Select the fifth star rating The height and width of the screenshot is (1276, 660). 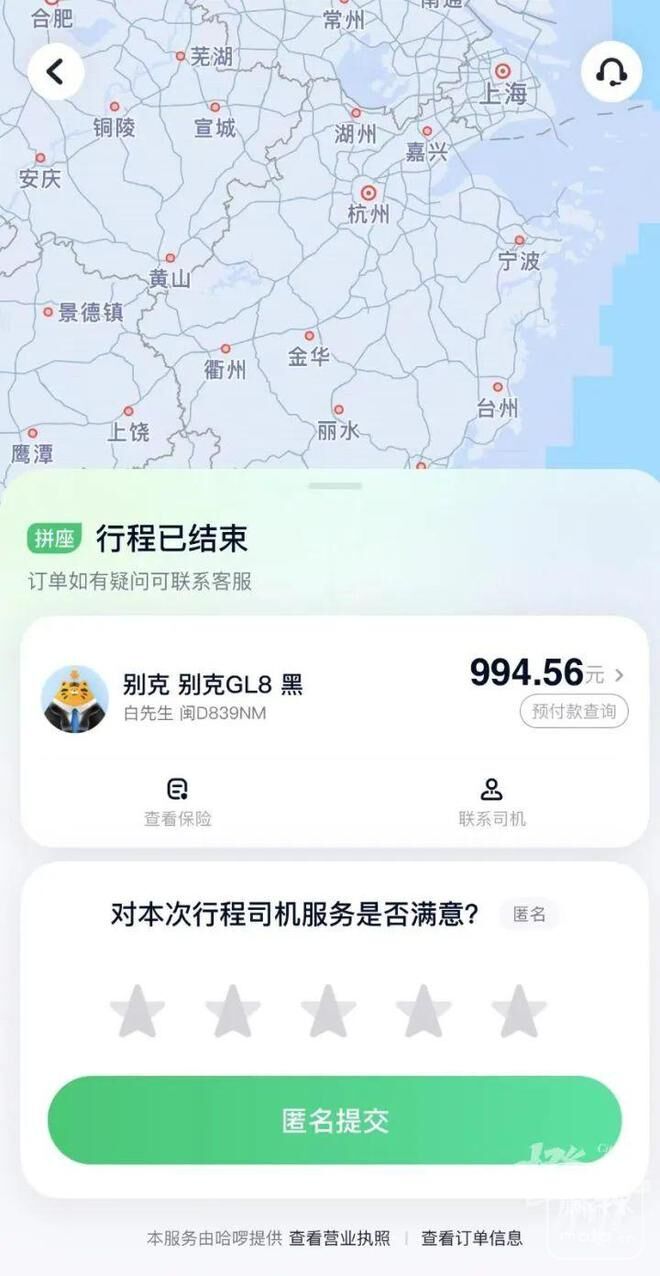pos(519,1011)
